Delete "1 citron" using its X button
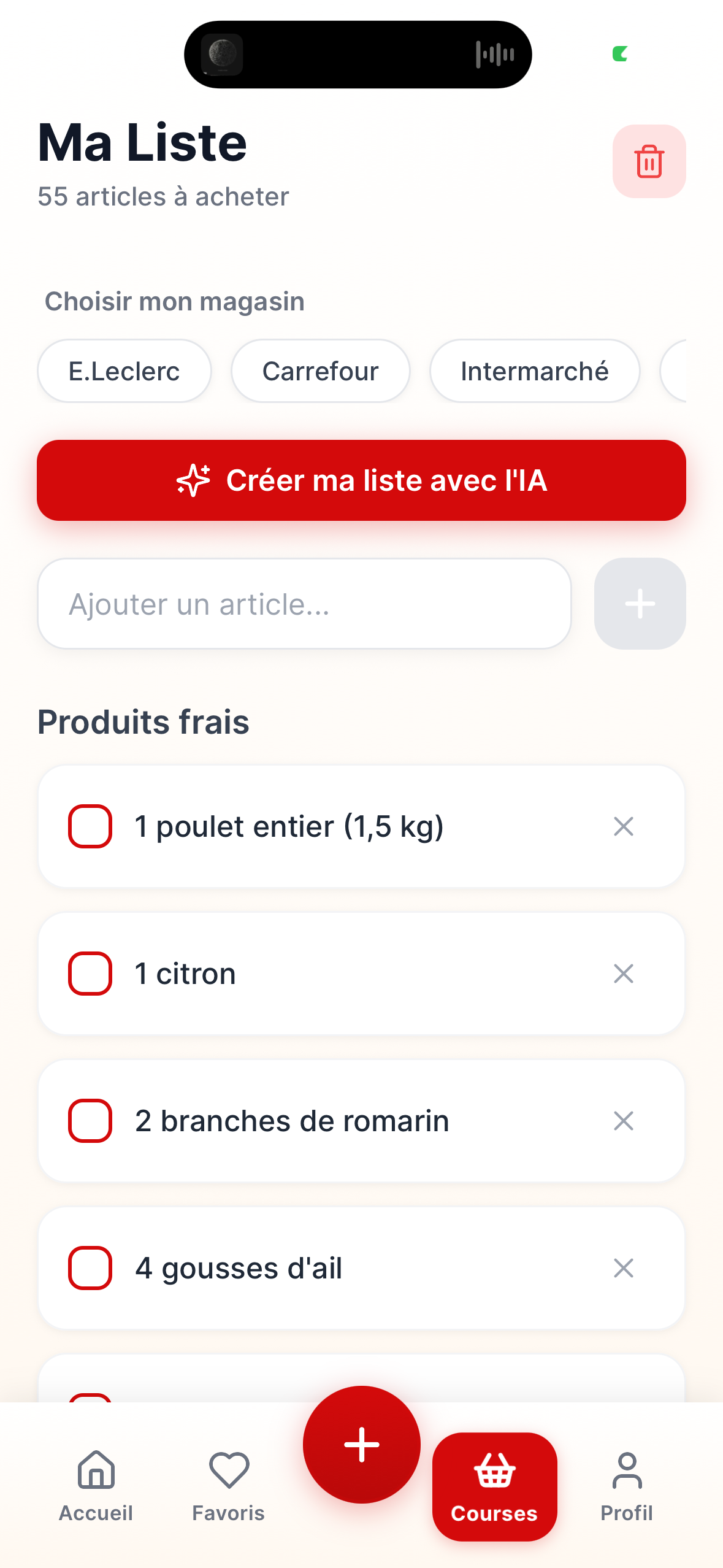The image size is (723, 1568). [x=623, y=974]
